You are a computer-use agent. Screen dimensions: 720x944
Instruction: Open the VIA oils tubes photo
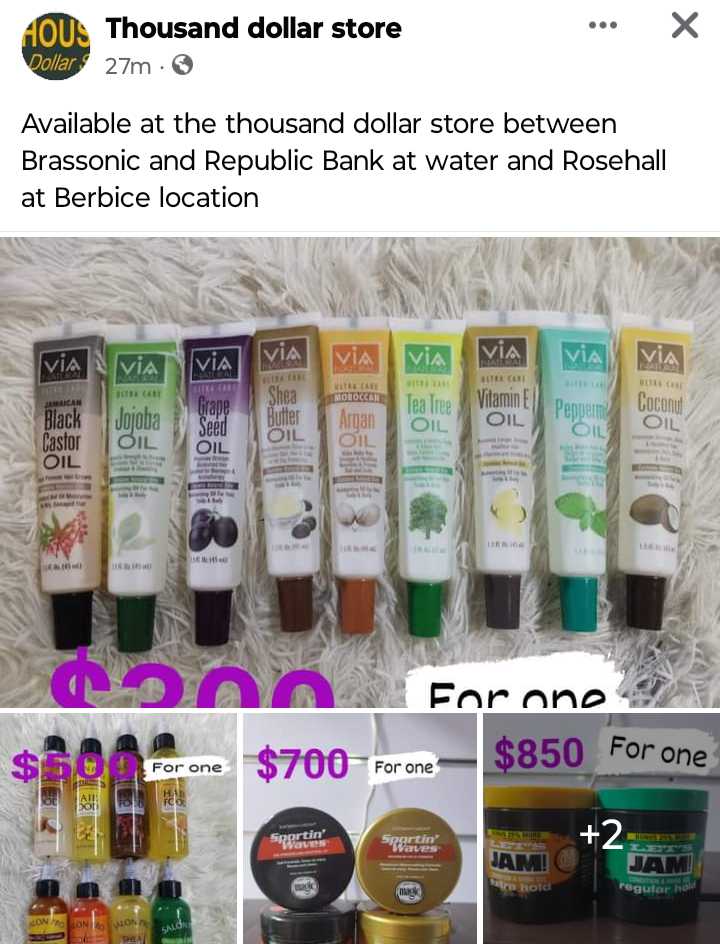pos(360,470)
